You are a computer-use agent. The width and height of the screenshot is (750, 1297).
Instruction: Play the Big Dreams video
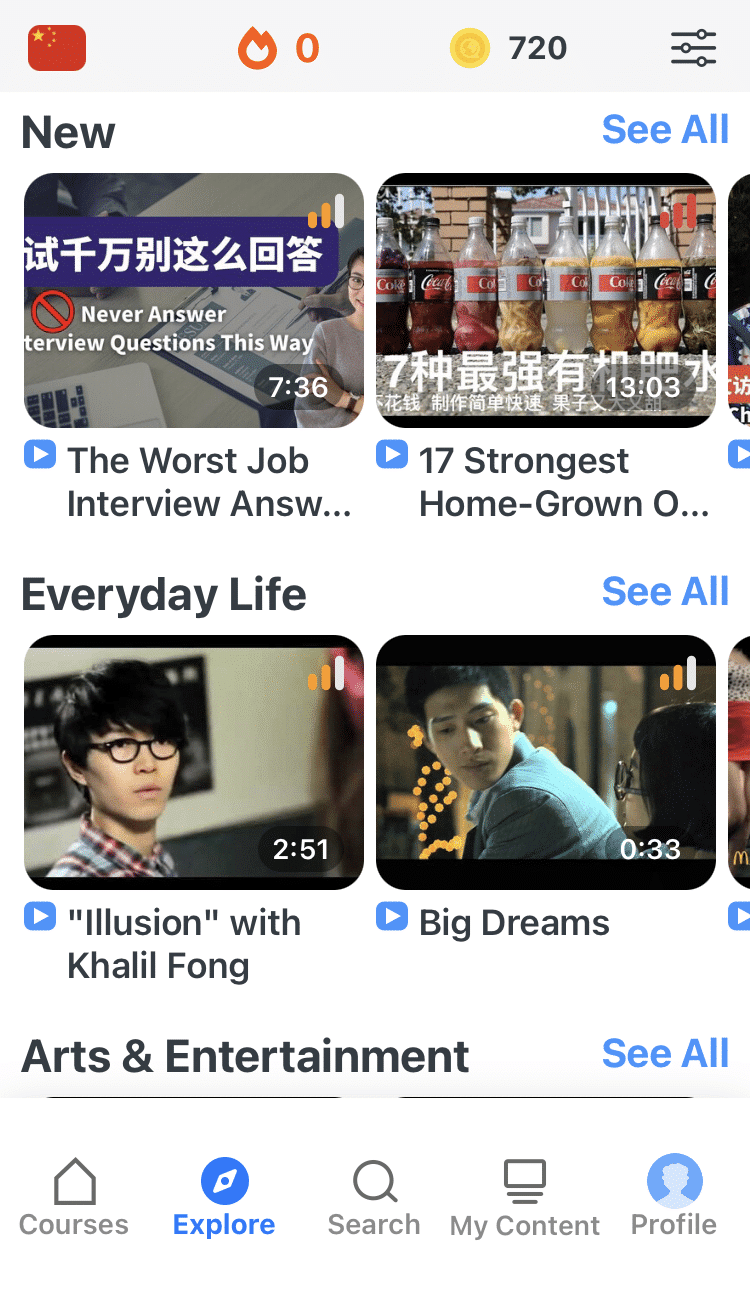[x=546, y=762]
